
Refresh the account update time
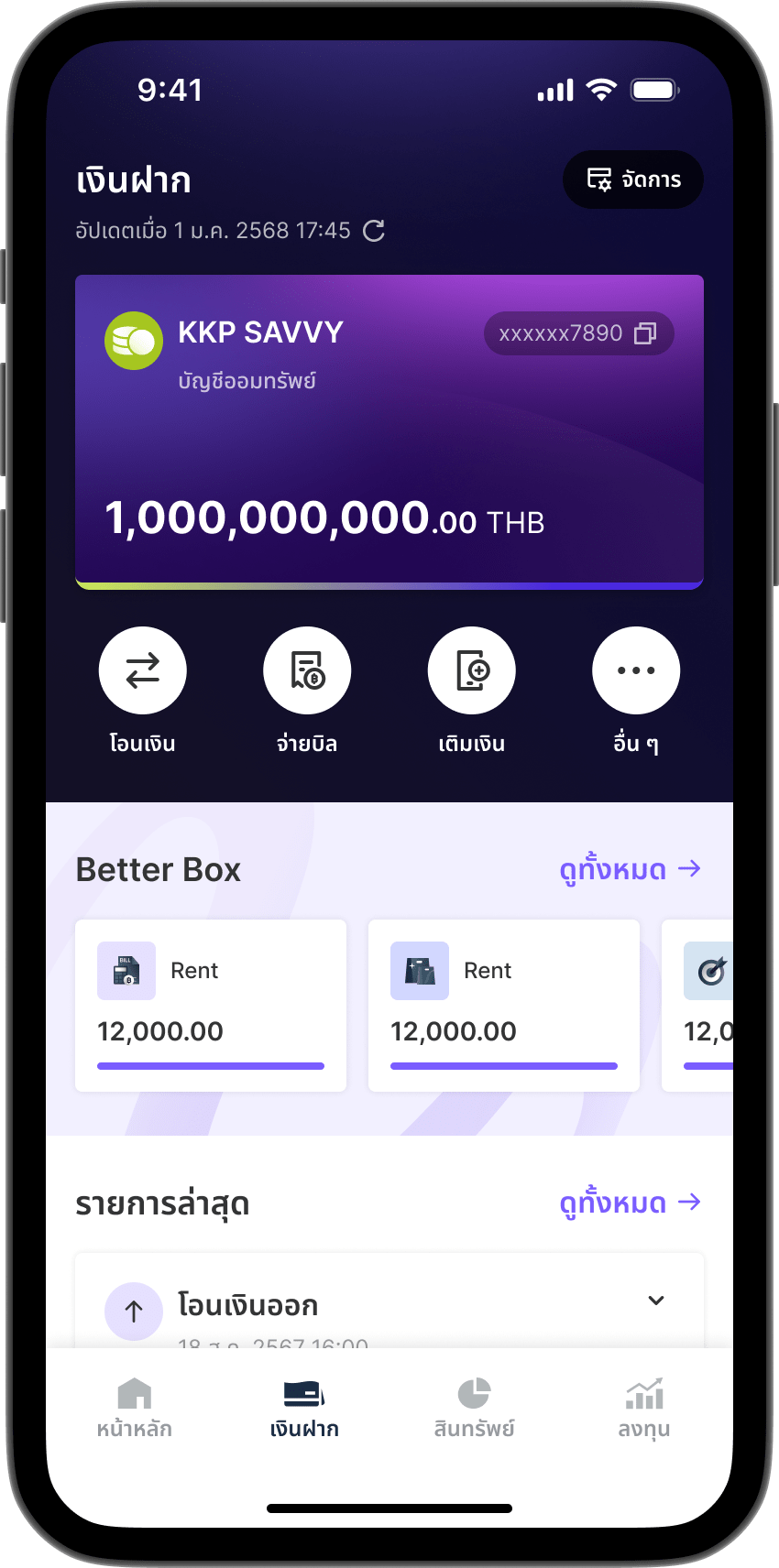374,231
